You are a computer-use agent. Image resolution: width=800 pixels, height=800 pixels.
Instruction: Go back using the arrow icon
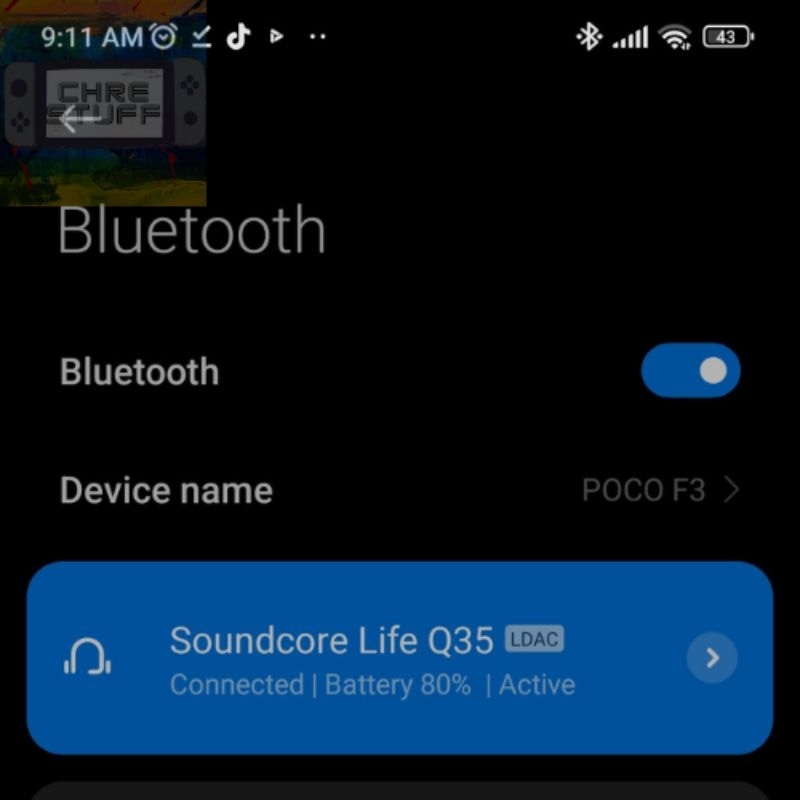[x=81, y=119]
